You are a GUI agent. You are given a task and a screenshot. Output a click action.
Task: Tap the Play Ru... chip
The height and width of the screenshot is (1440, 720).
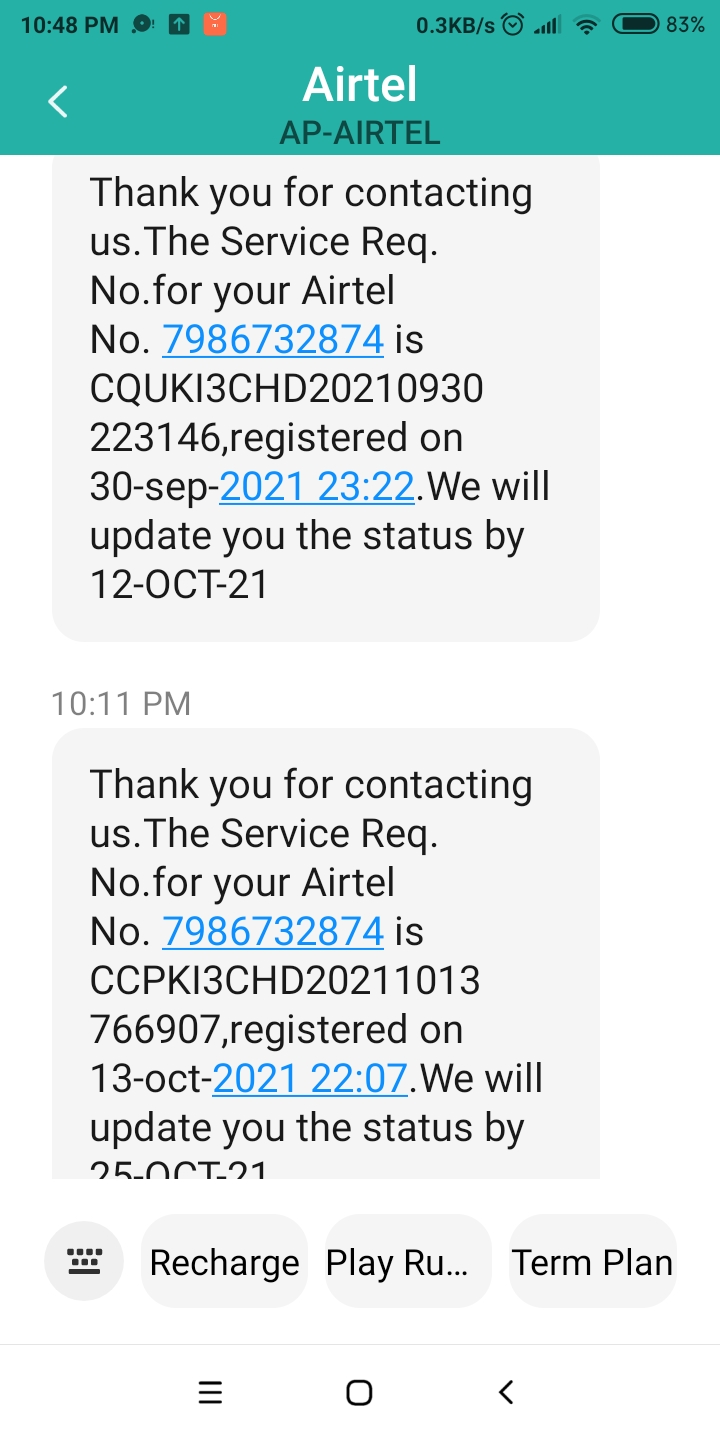pyautogui.click(x=408, y=1262)
